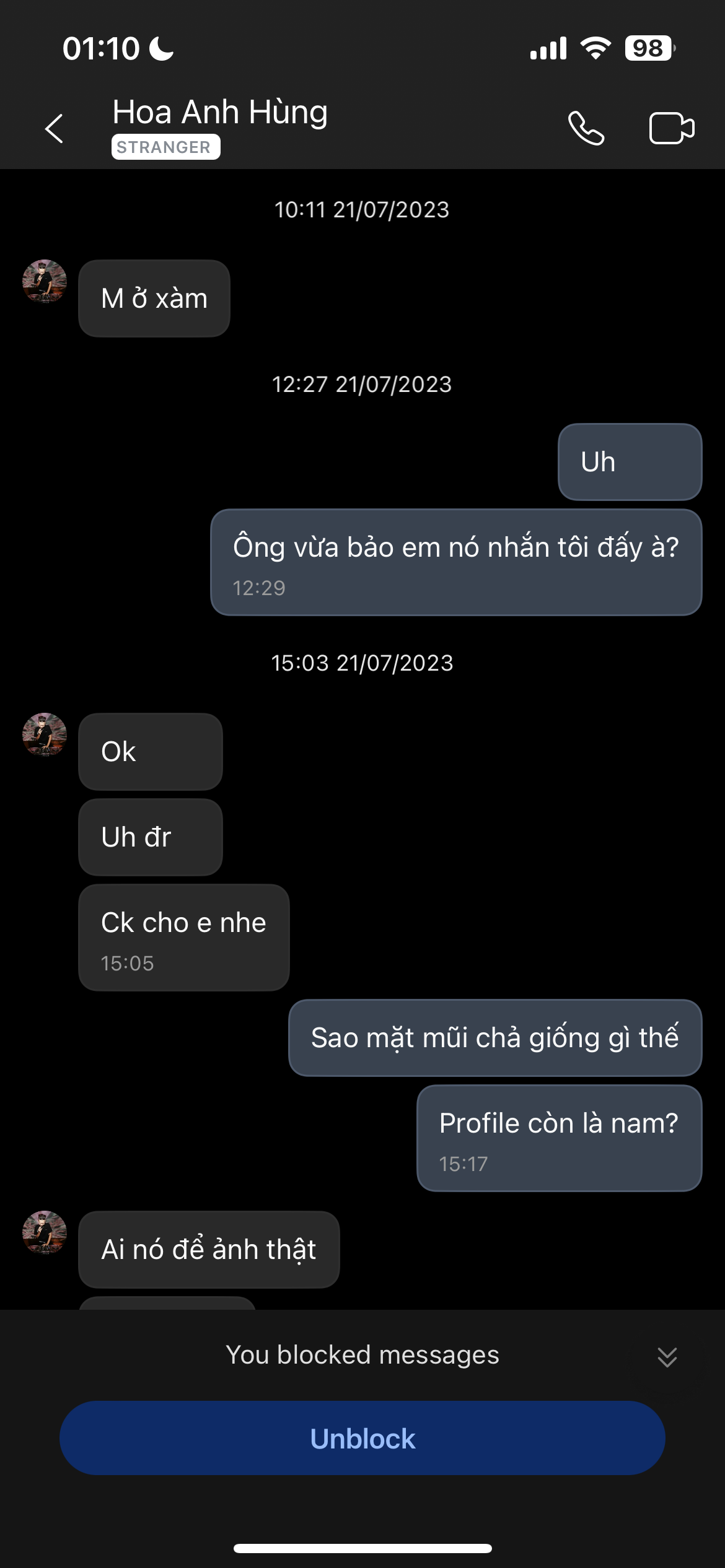Jump to the latest messages

click(667, 1356)
